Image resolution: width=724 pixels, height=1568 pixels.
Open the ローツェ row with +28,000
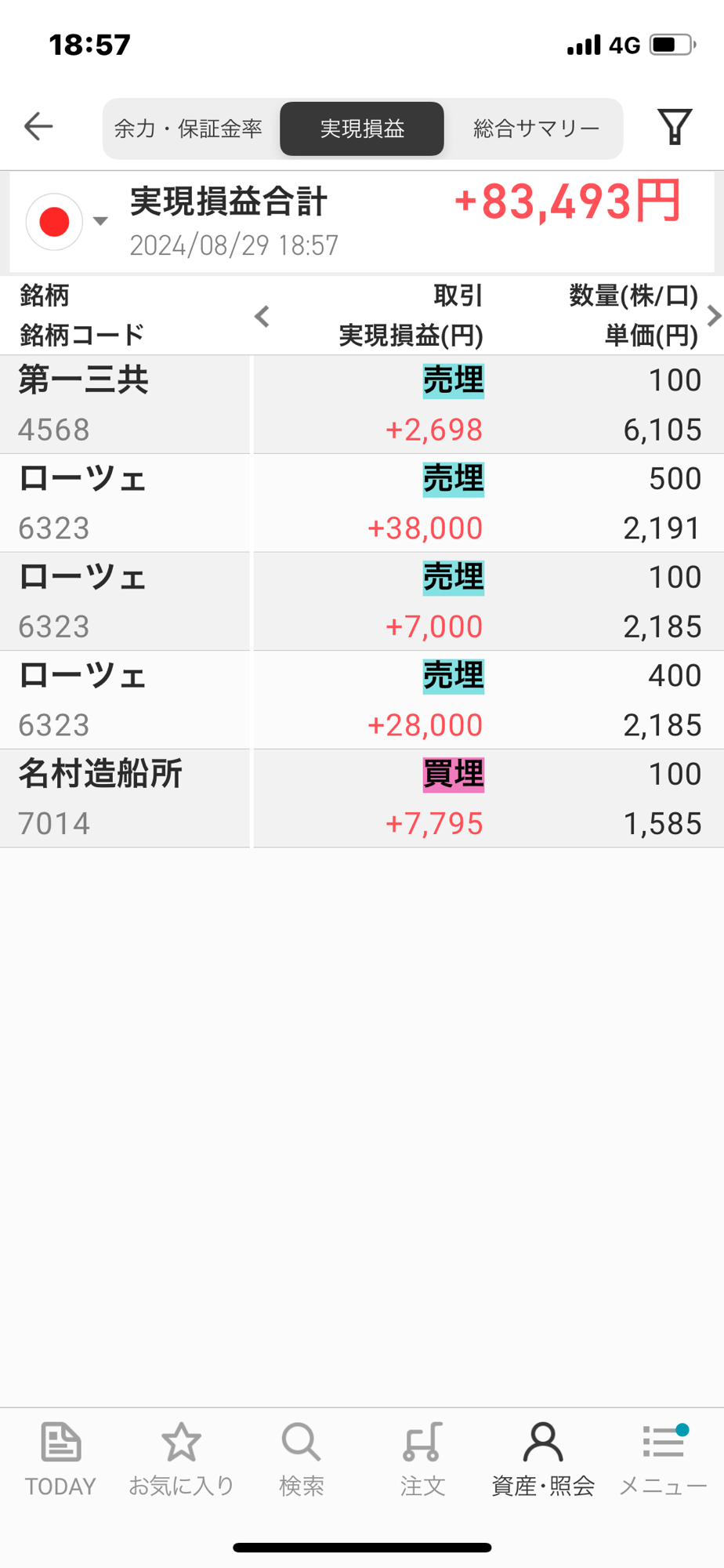(x=362, y=700)
